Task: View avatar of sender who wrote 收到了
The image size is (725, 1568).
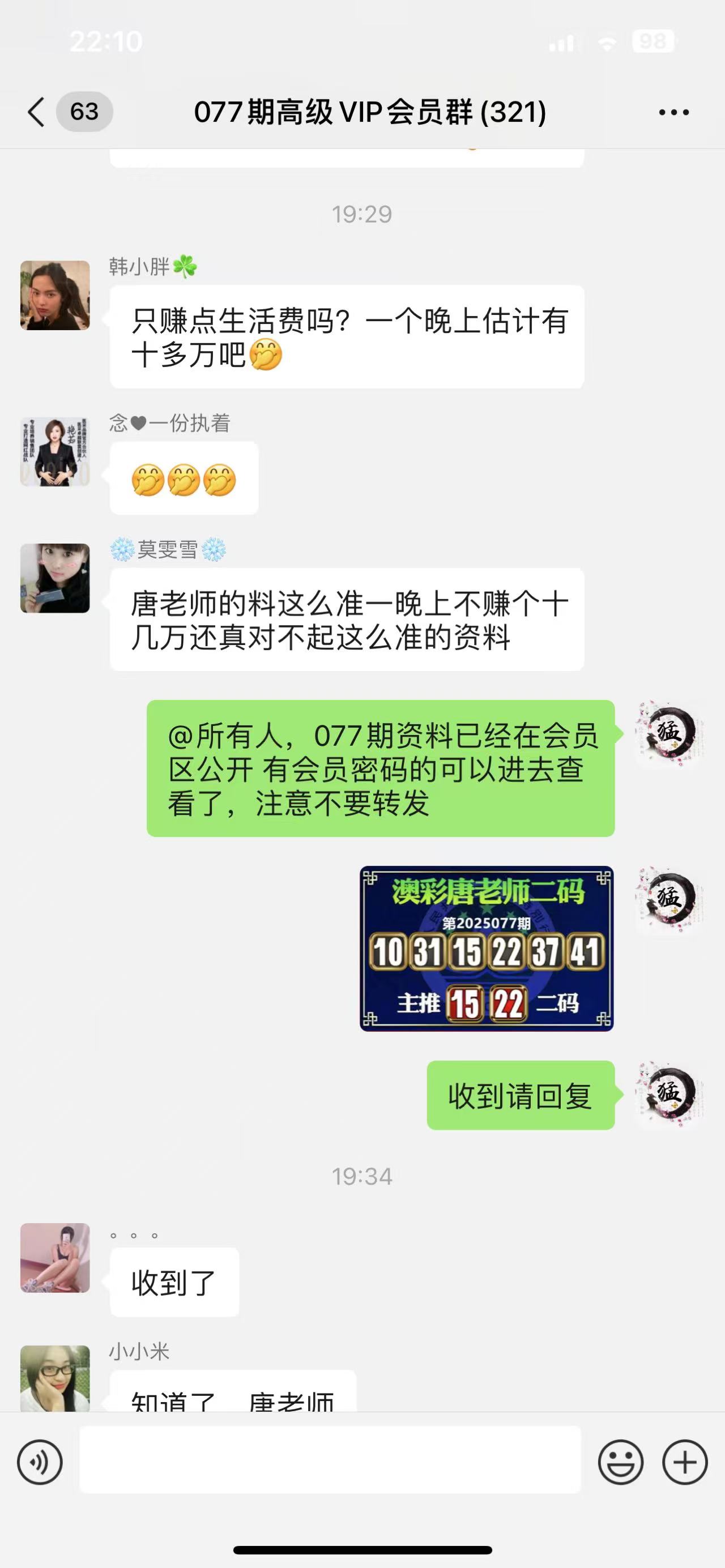Action: [55, 1258]
